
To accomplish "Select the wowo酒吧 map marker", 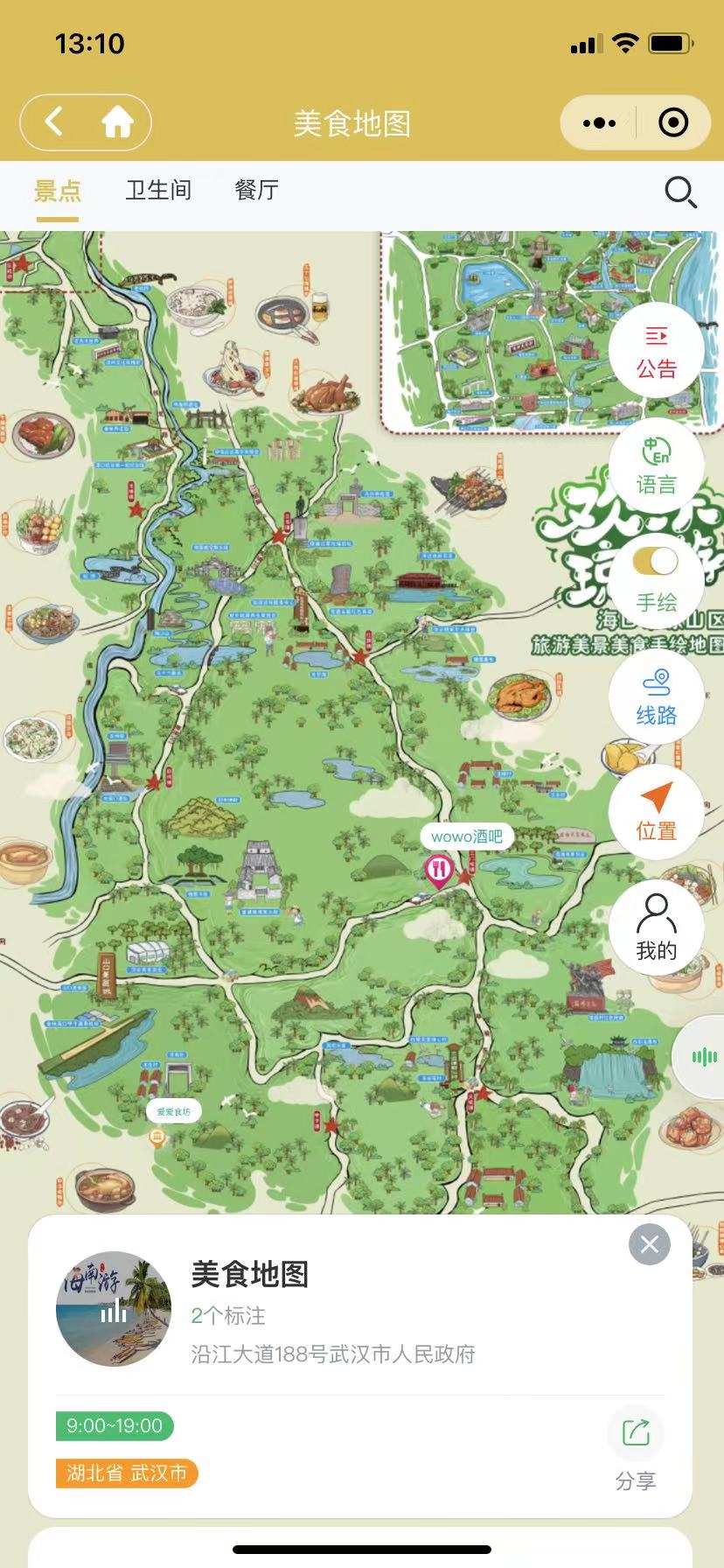I will pyautogui.click(x=438, y=870).
